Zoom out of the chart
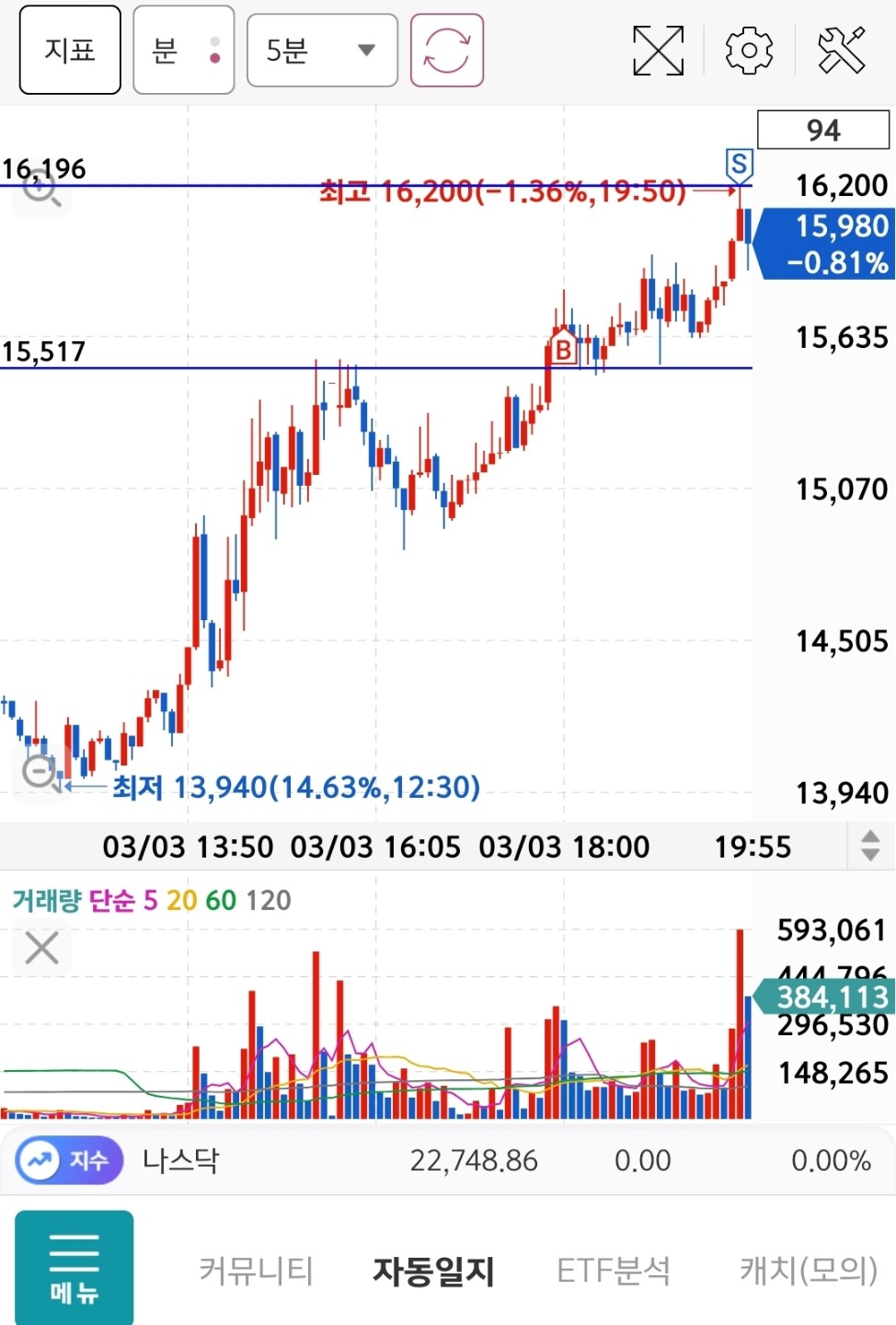 coord(40,771)
